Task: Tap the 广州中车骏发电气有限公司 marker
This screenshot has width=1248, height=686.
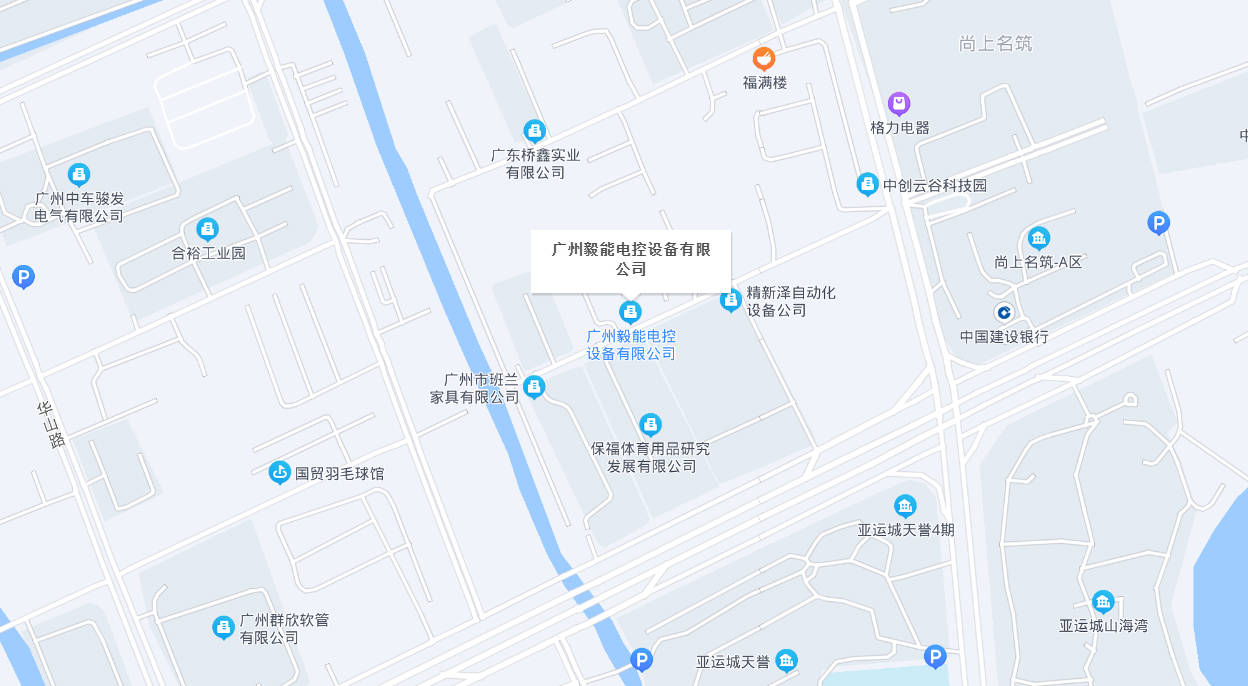Action: [79, 175]
